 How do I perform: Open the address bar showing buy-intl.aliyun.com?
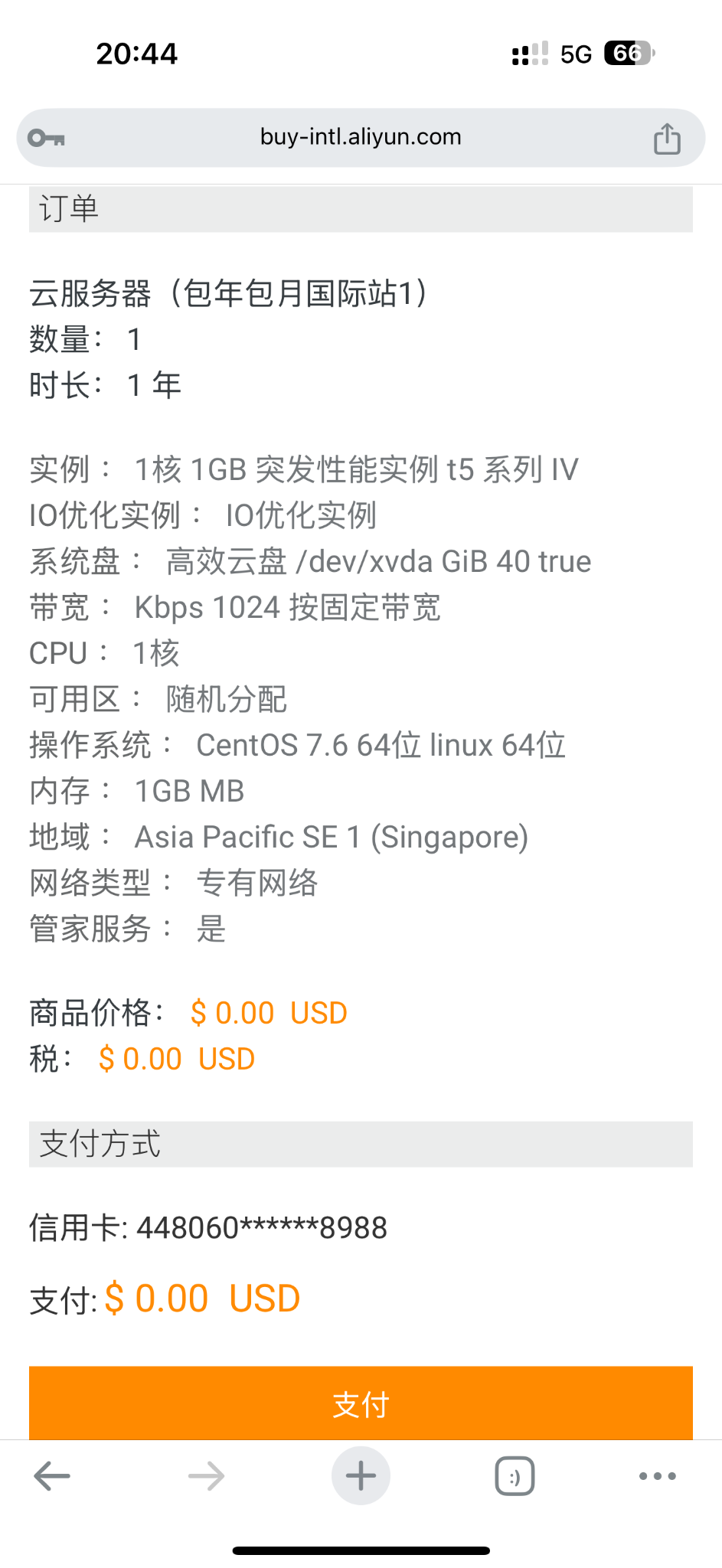coord(361,137)
